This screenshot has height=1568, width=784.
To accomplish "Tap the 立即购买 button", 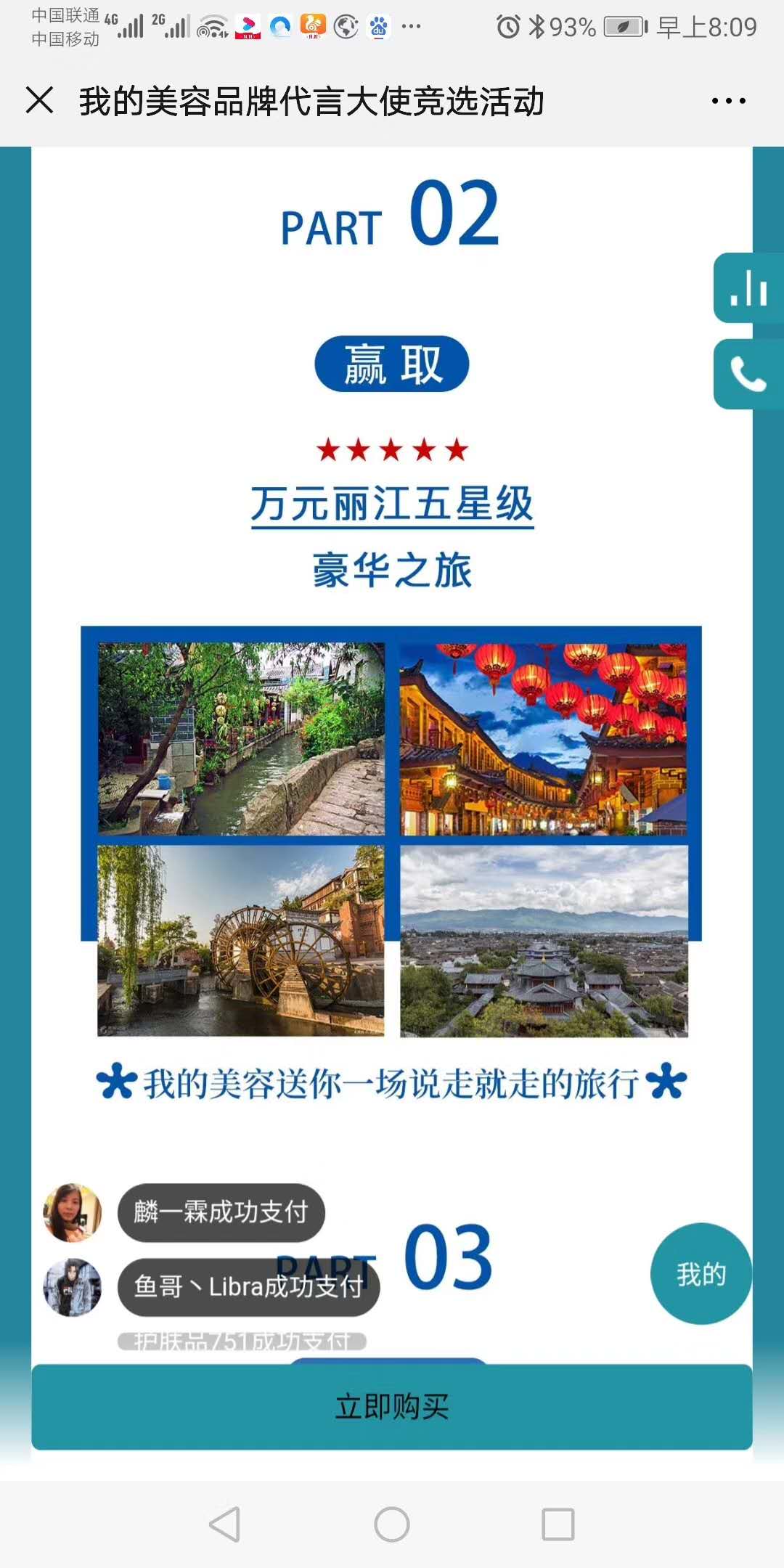I will pyautogui.click(x=392, y=1406).
